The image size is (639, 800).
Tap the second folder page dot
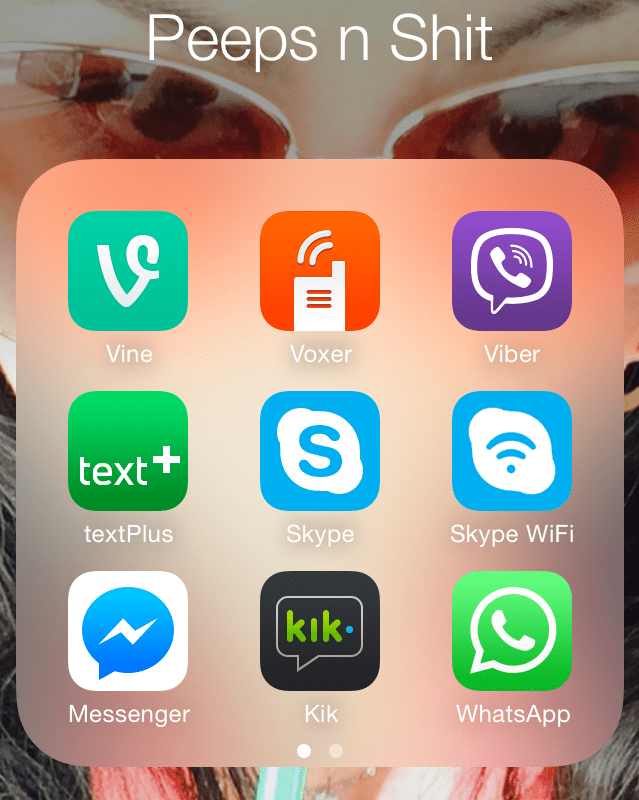tap(336, 749)
